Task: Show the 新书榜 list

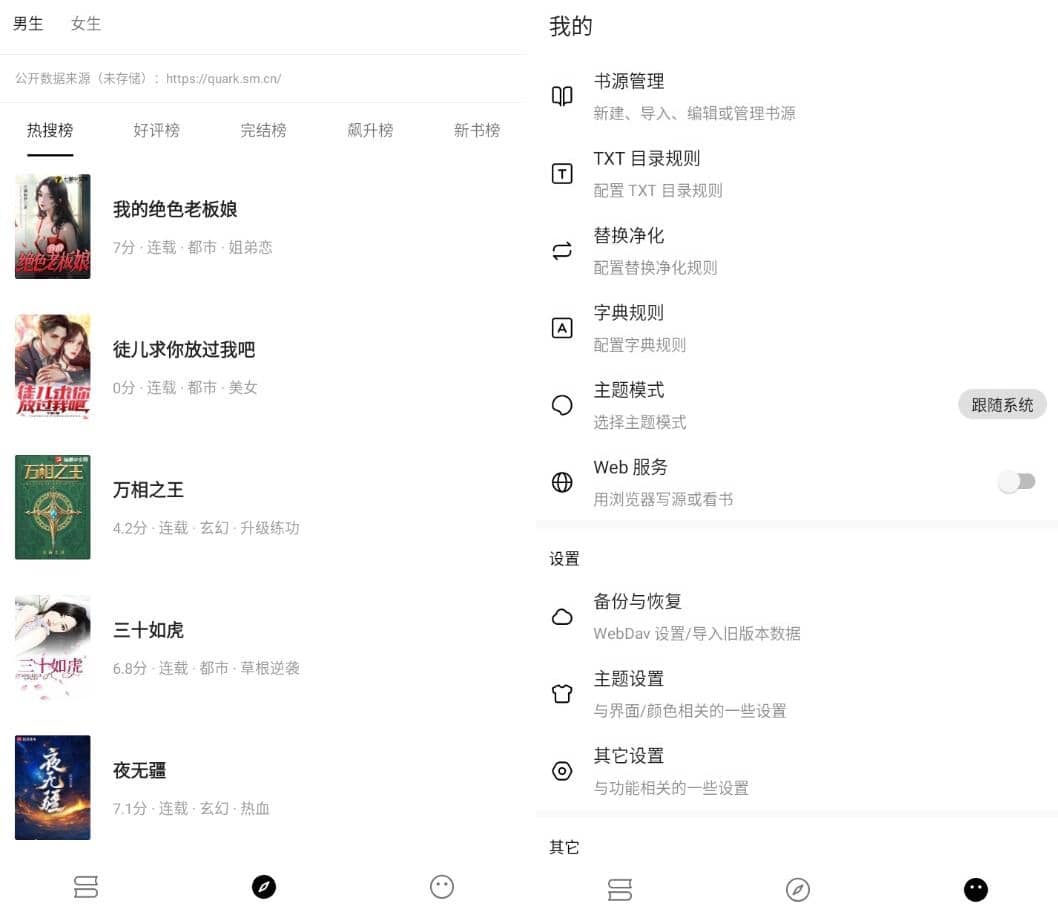Action: [476, 130]
